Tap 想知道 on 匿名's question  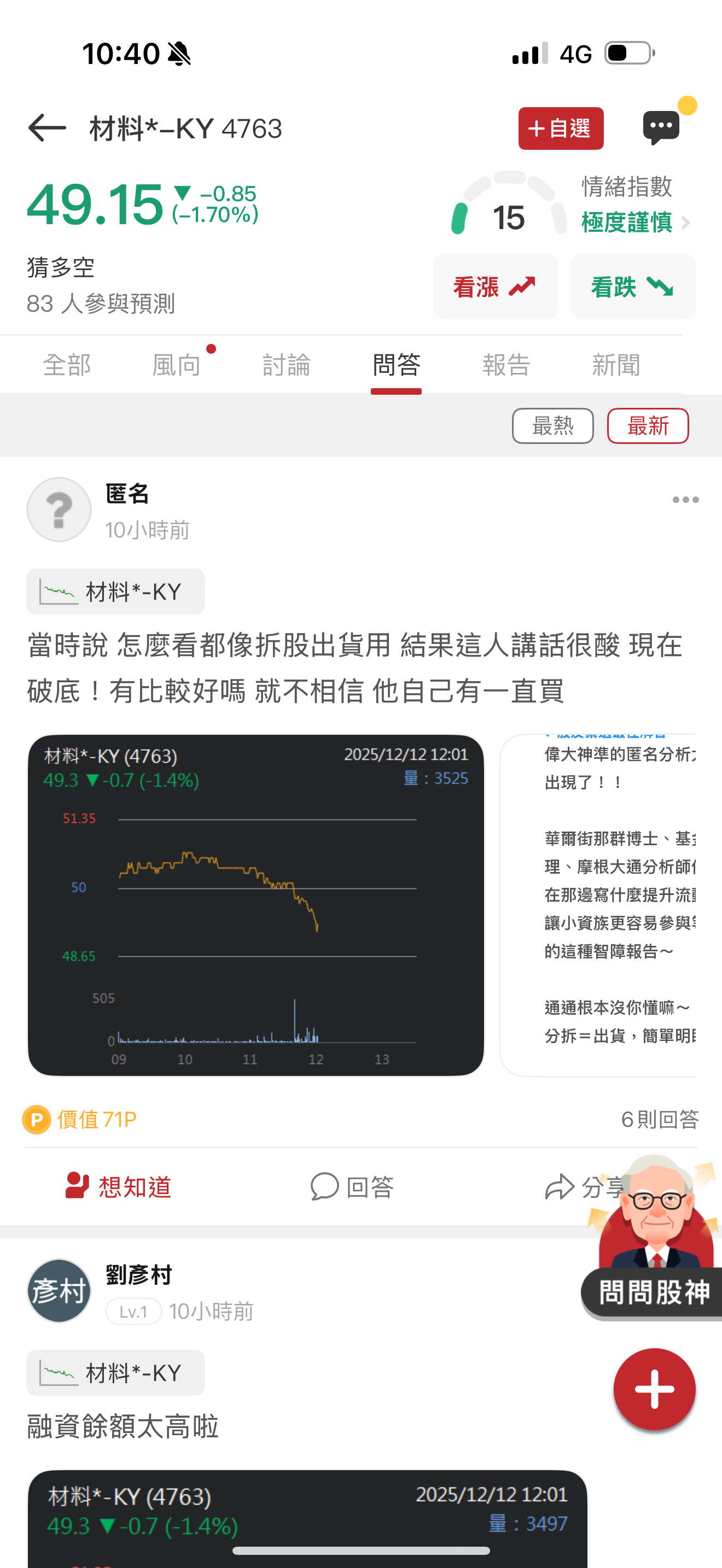(119, 1186)
